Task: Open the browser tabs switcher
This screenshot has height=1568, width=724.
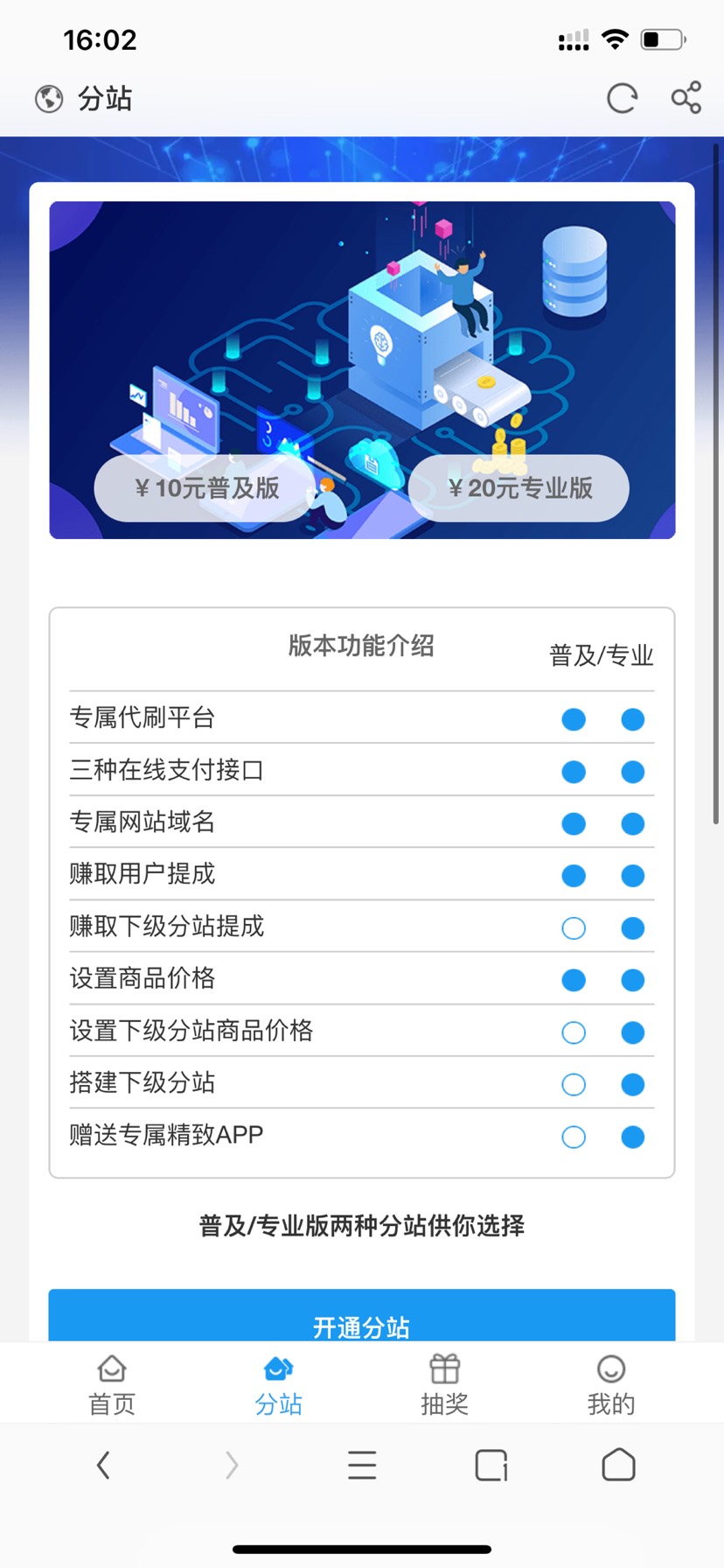Action: coord(491,1465)
